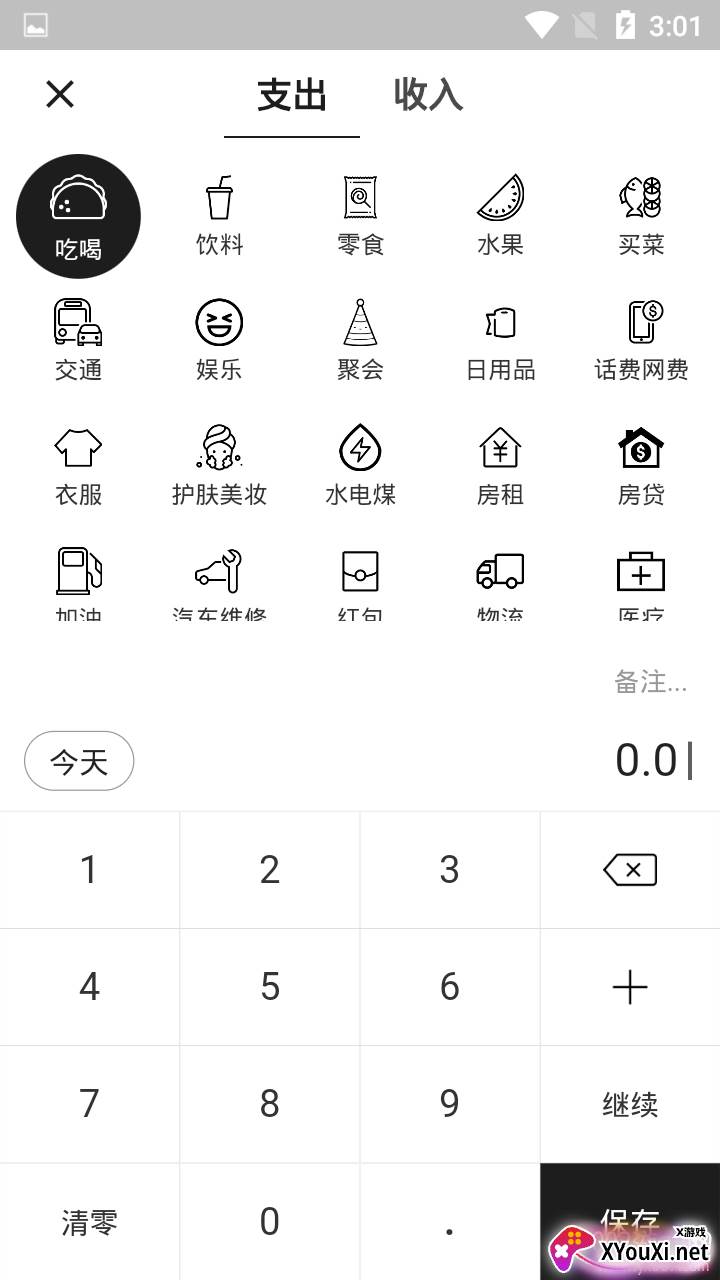Screen dimensions: 720x1280
Task: Select the 饮料 category
Action: click(x=219, y=216)
